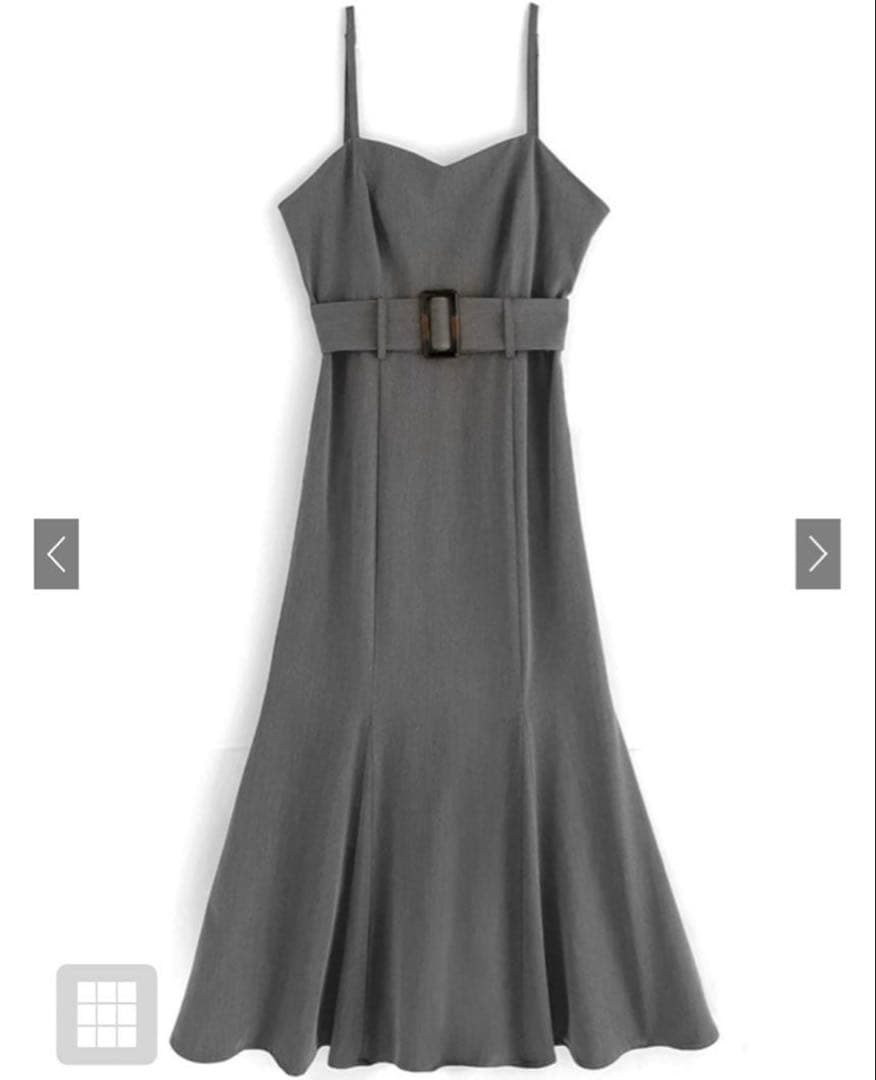Show the next product image
Viewport: 876px width, 1080px height.
pos(817,554)
